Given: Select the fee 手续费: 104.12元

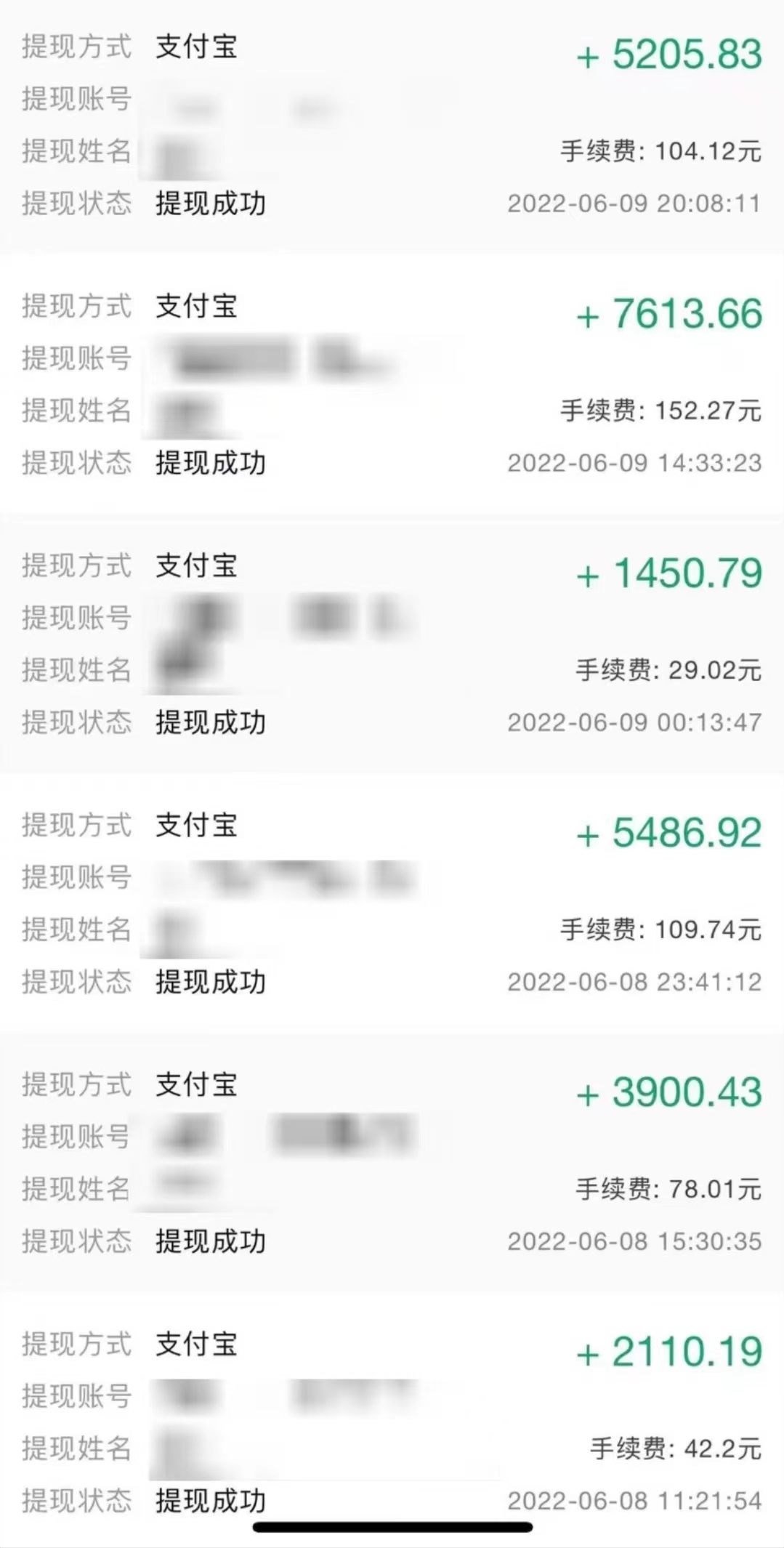Looking at the screenshot, I should coord(661,150).
